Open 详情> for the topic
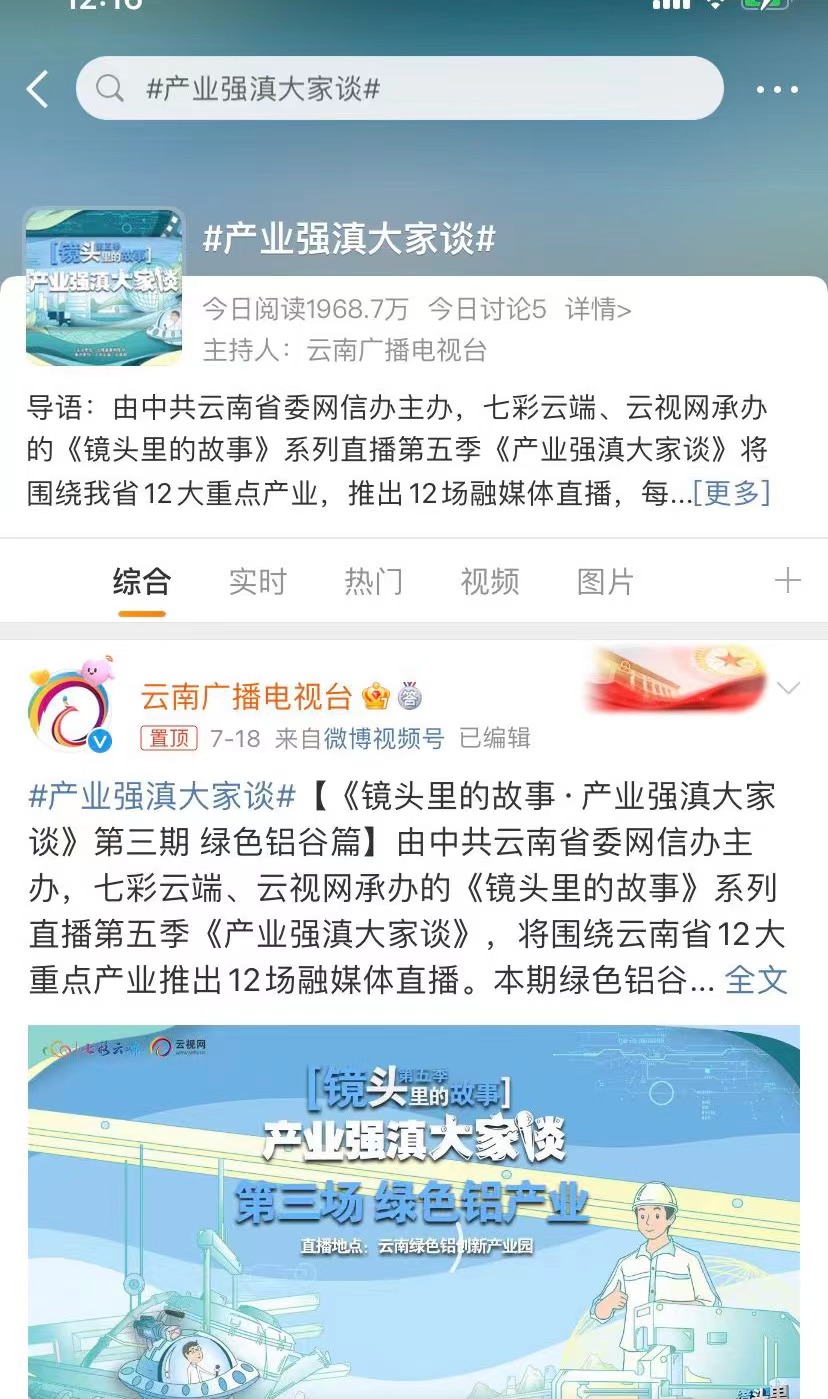Viewport: 828px width, 1399px height. [598, 310]
